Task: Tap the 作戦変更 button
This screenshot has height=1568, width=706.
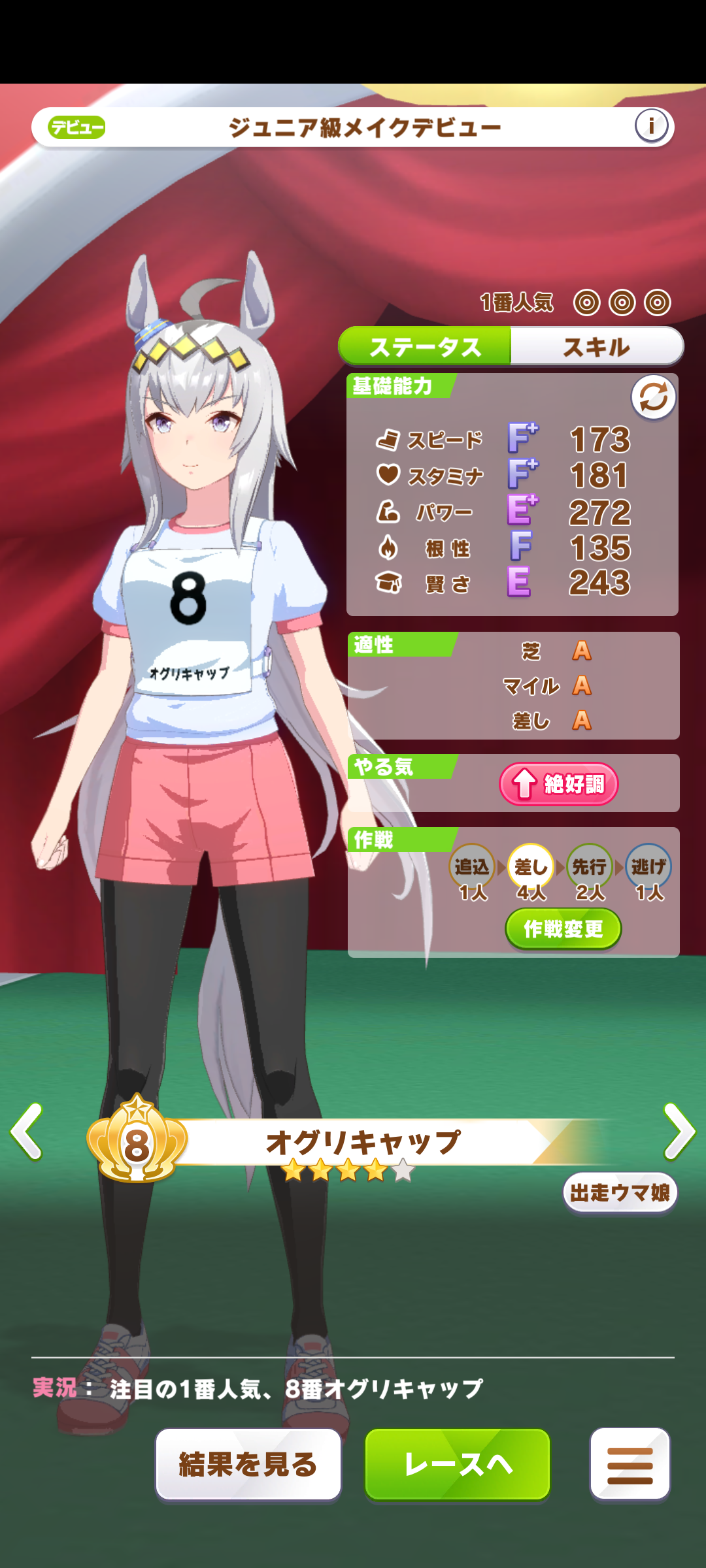Action: (563, 928)
